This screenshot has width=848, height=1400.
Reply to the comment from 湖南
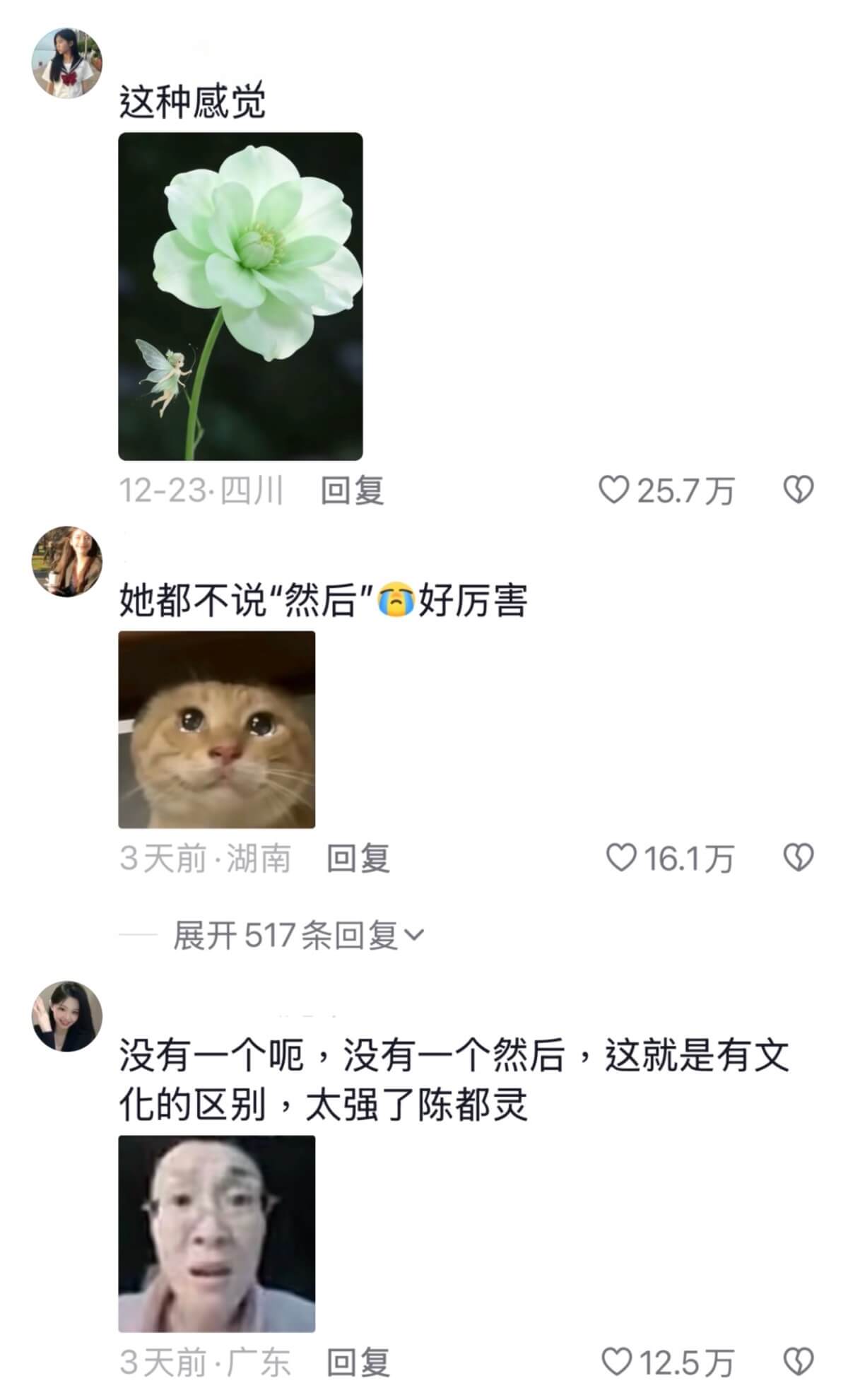[x=358, y=859]
